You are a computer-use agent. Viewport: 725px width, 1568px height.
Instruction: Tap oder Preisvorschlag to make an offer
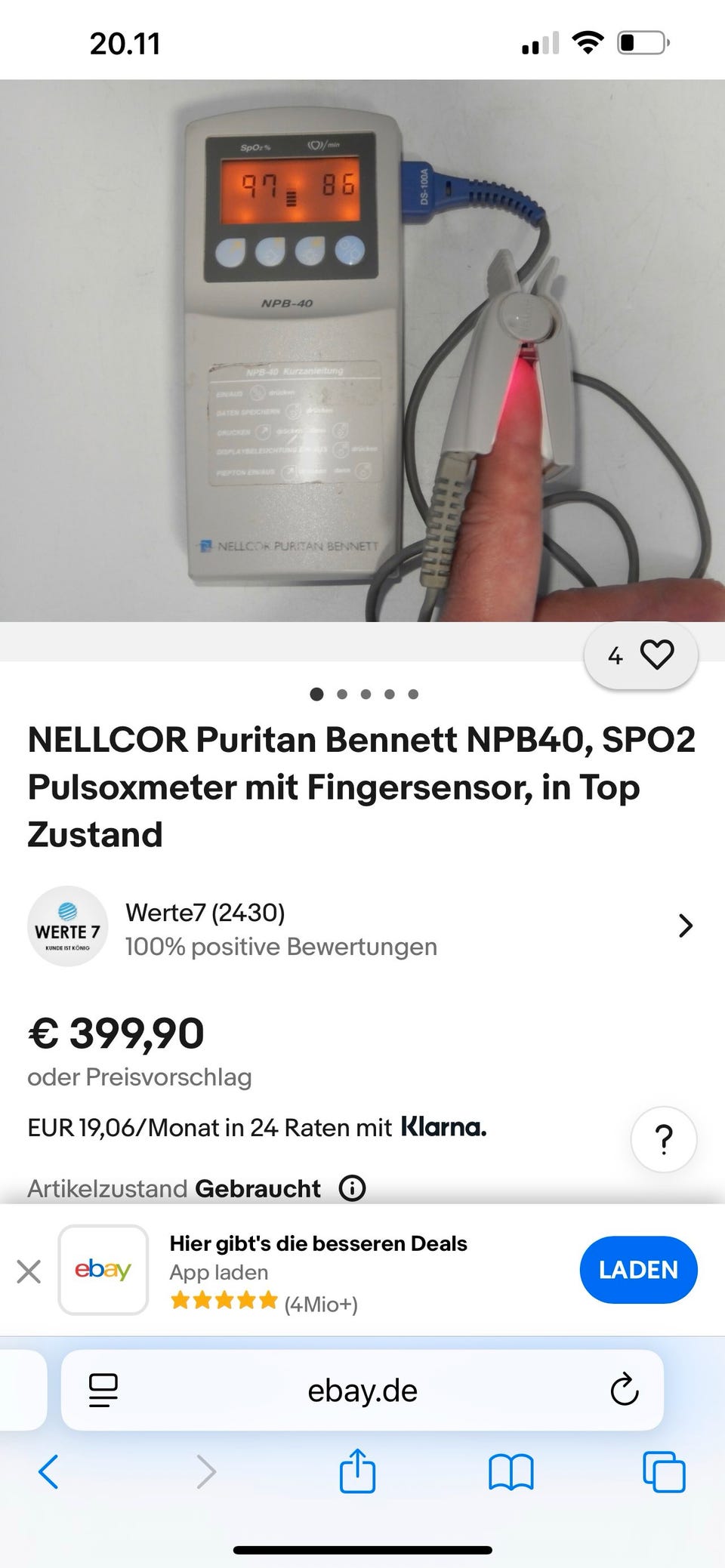pyautogui.click(x=139, y=1077)
